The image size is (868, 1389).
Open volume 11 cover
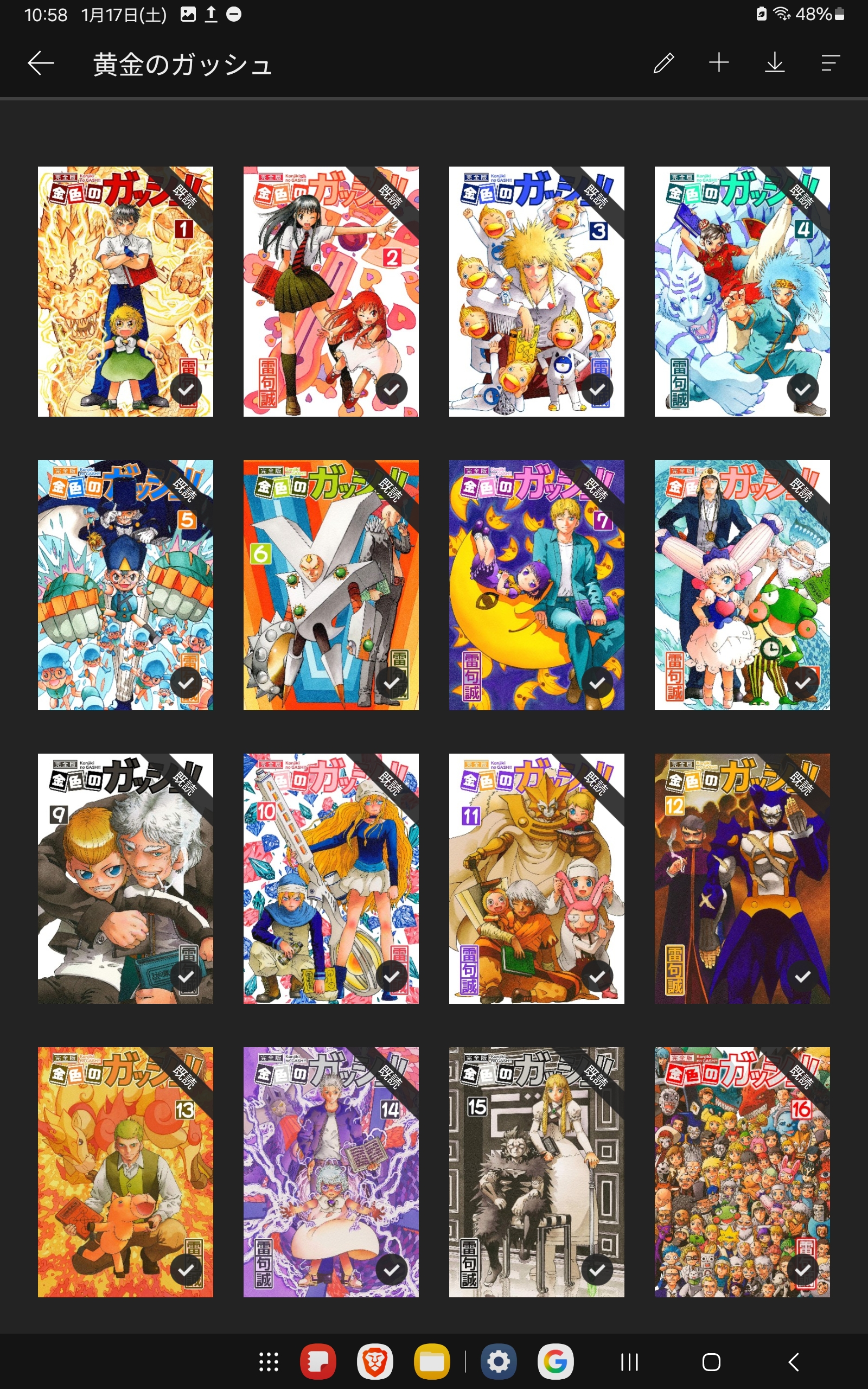pyautogui.click(x=536, y=878)
